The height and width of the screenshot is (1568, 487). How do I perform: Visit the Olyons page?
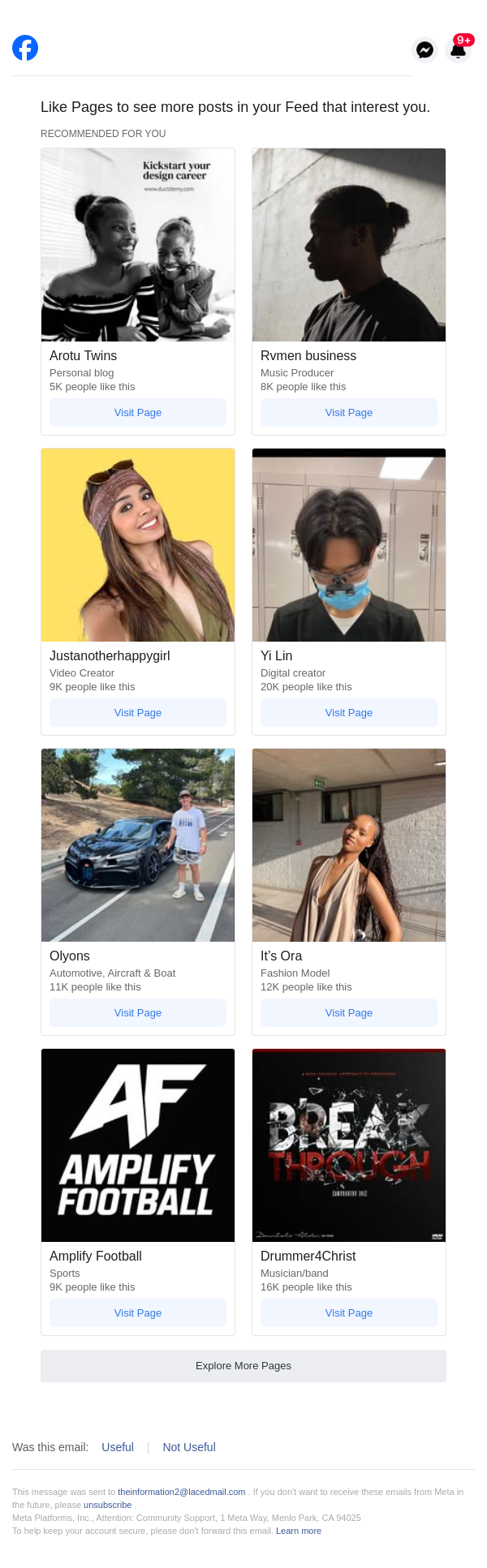(138, 1012)
